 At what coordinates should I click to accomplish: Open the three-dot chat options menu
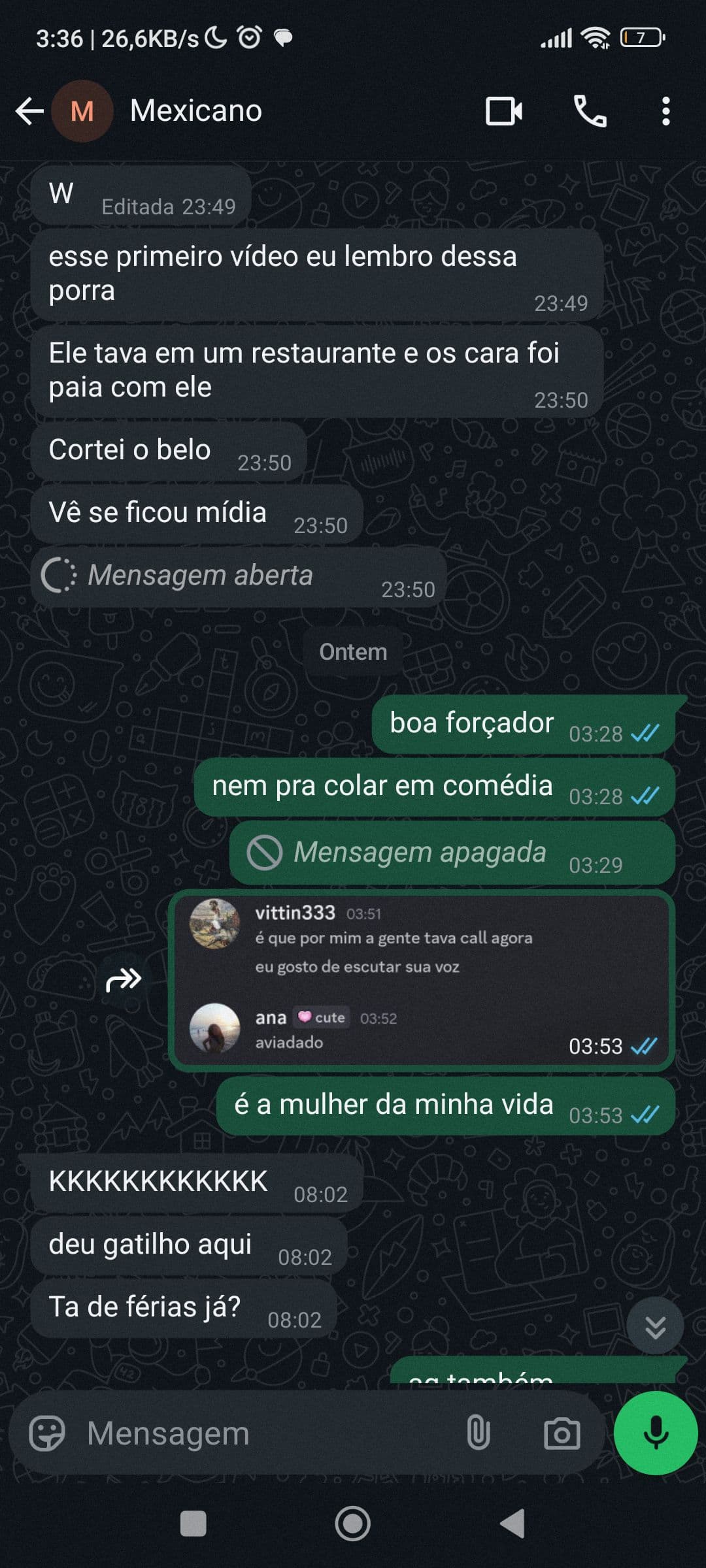click(665, 111)
